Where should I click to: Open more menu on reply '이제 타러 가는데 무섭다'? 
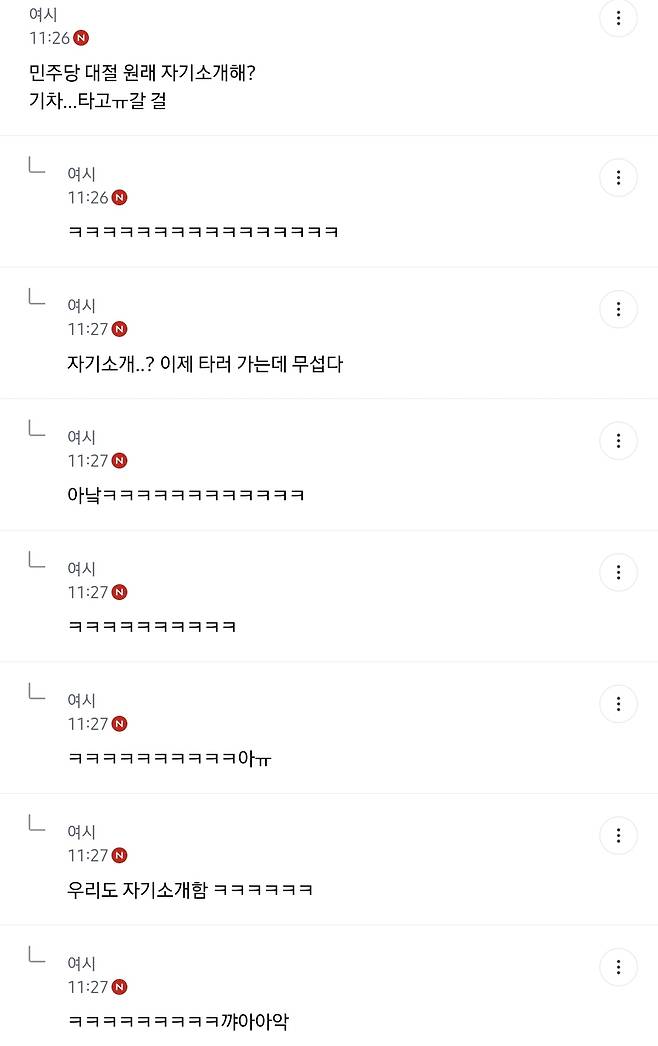618,309
